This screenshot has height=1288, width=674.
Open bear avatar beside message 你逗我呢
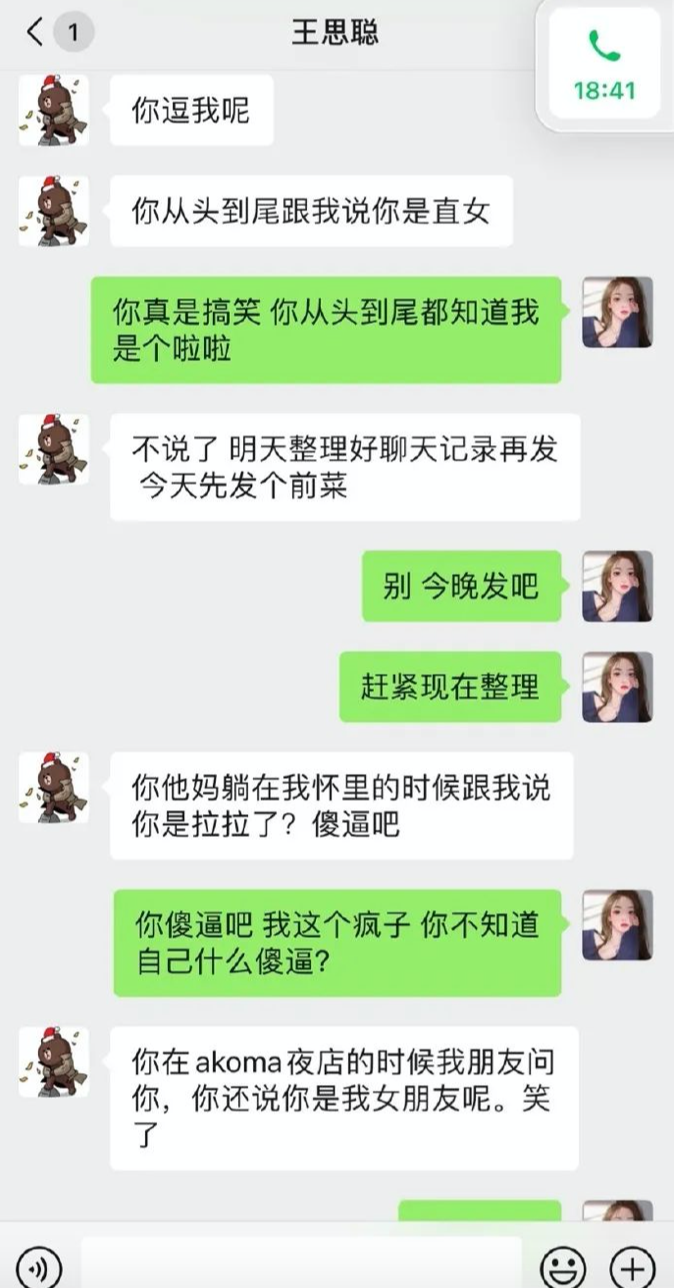54,110
